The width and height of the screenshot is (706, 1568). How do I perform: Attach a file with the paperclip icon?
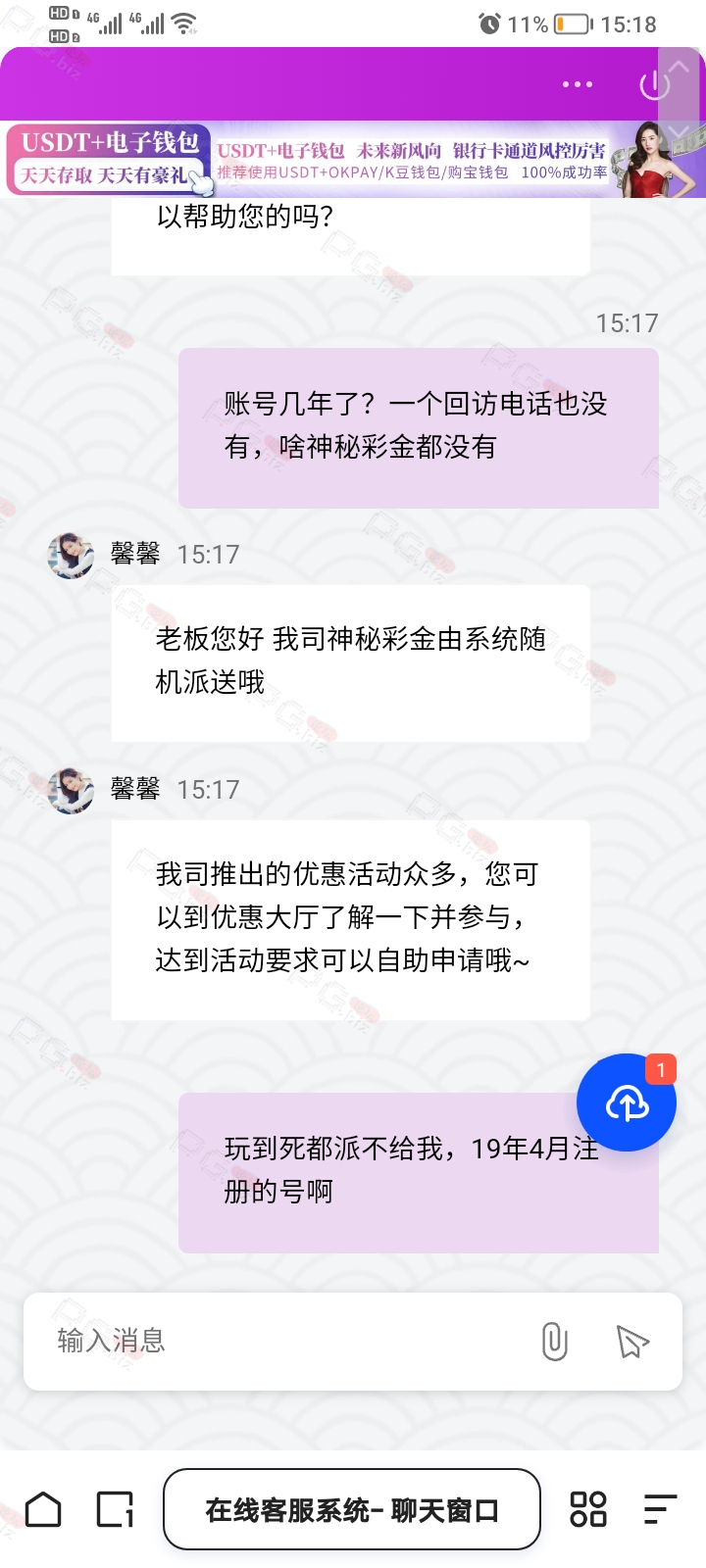click(554, 1341)
